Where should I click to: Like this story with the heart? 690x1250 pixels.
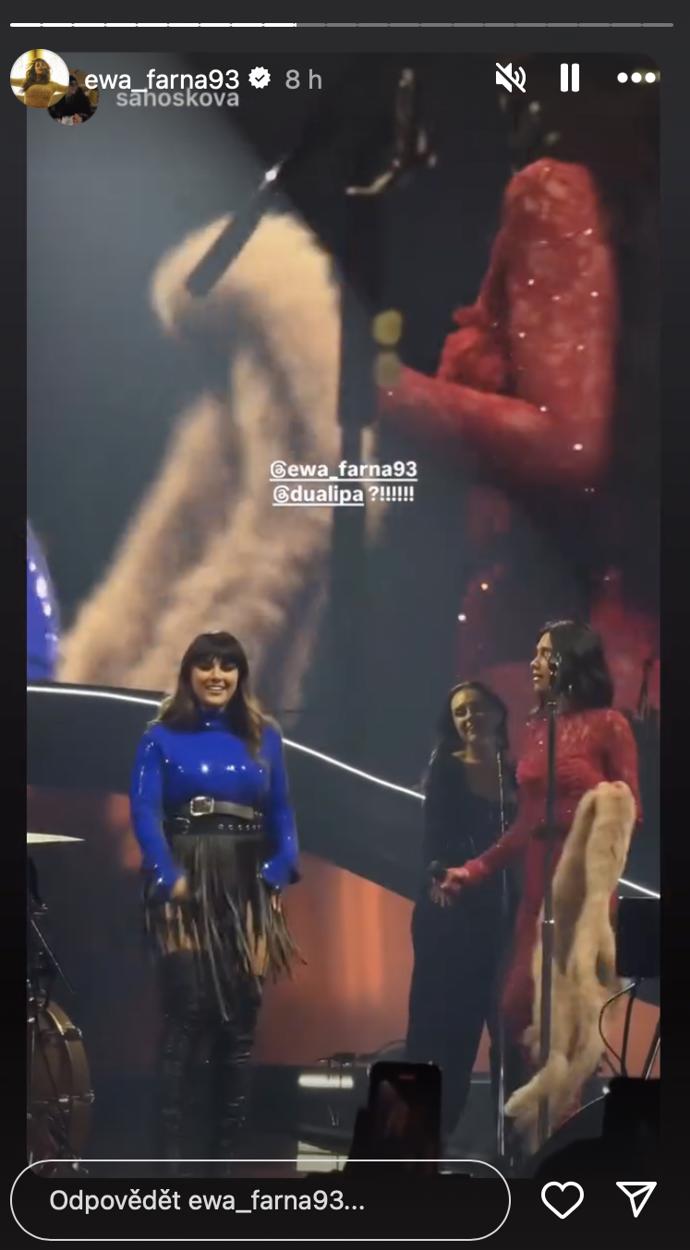pos(562,1199)
